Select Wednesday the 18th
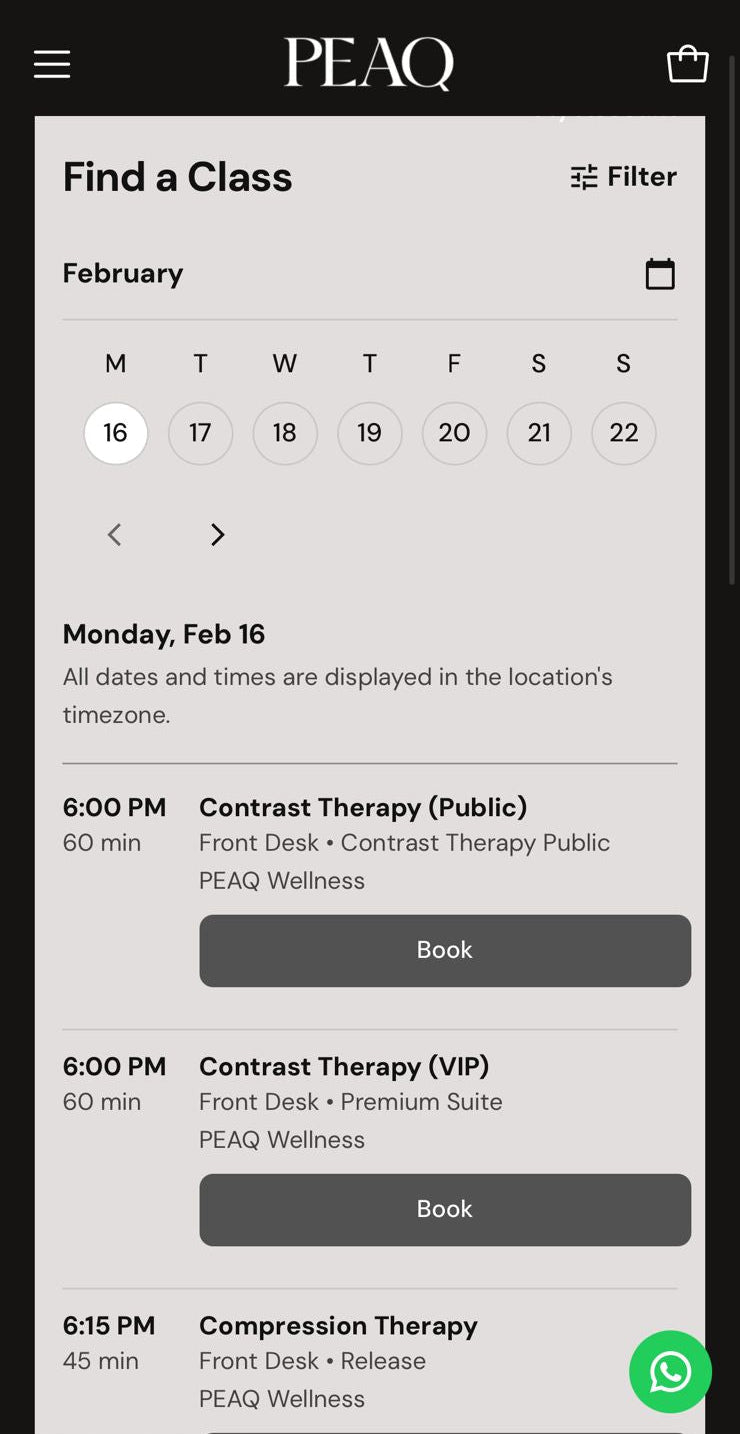Image resolution: width=740 pixels, height=1434 pixels. (x=285, y=433)
